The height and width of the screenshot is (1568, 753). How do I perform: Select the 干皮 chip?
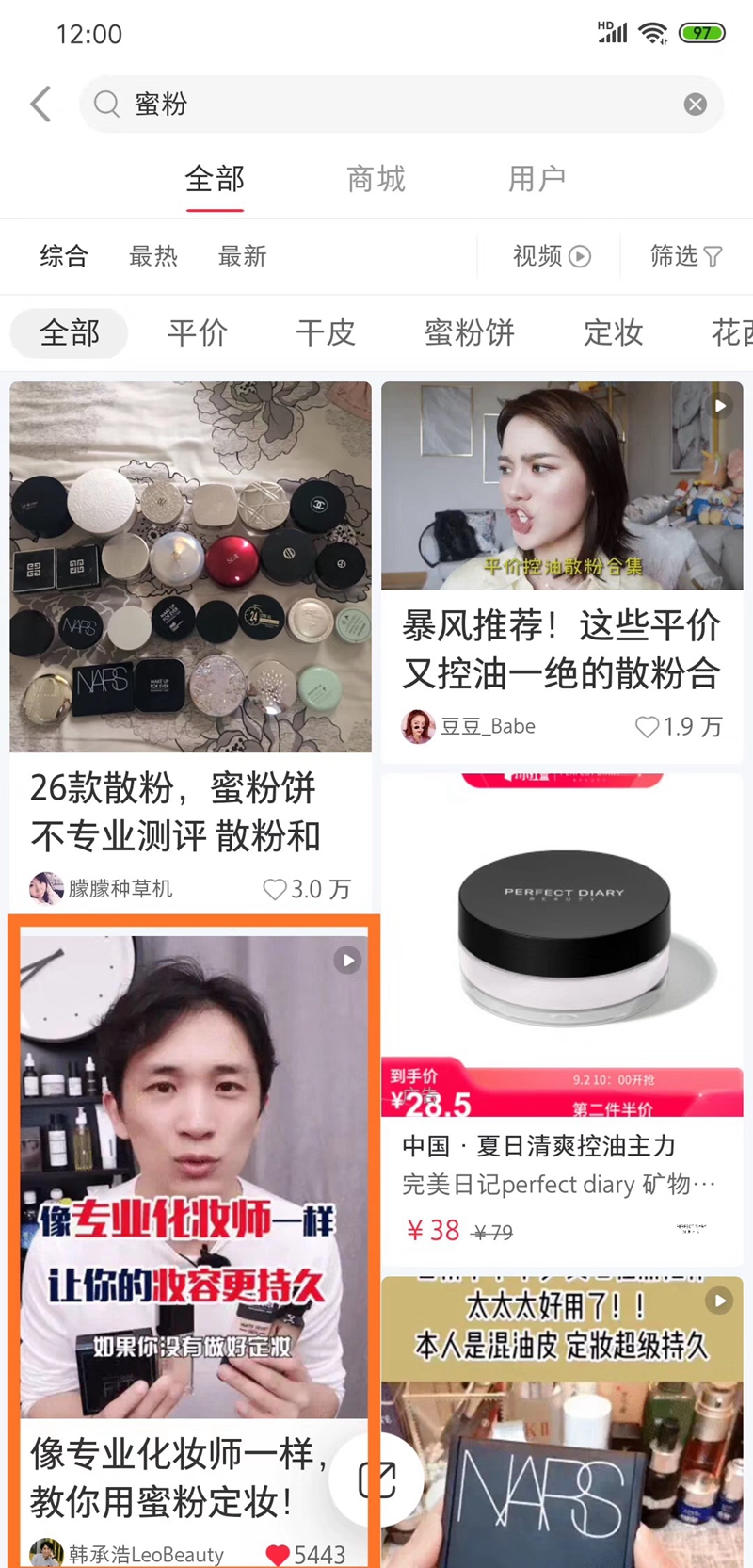coord(326,332)
